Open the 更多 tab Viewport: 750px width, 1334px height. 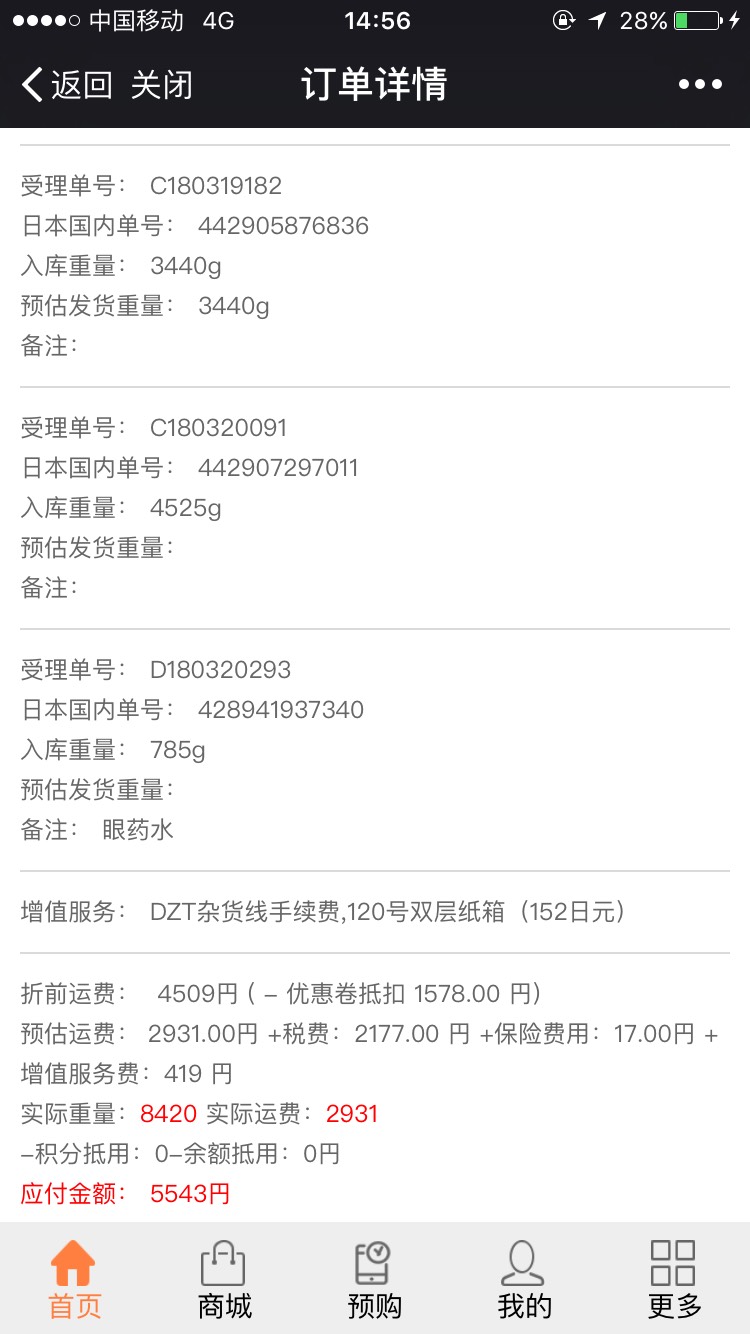point(674,1279)
